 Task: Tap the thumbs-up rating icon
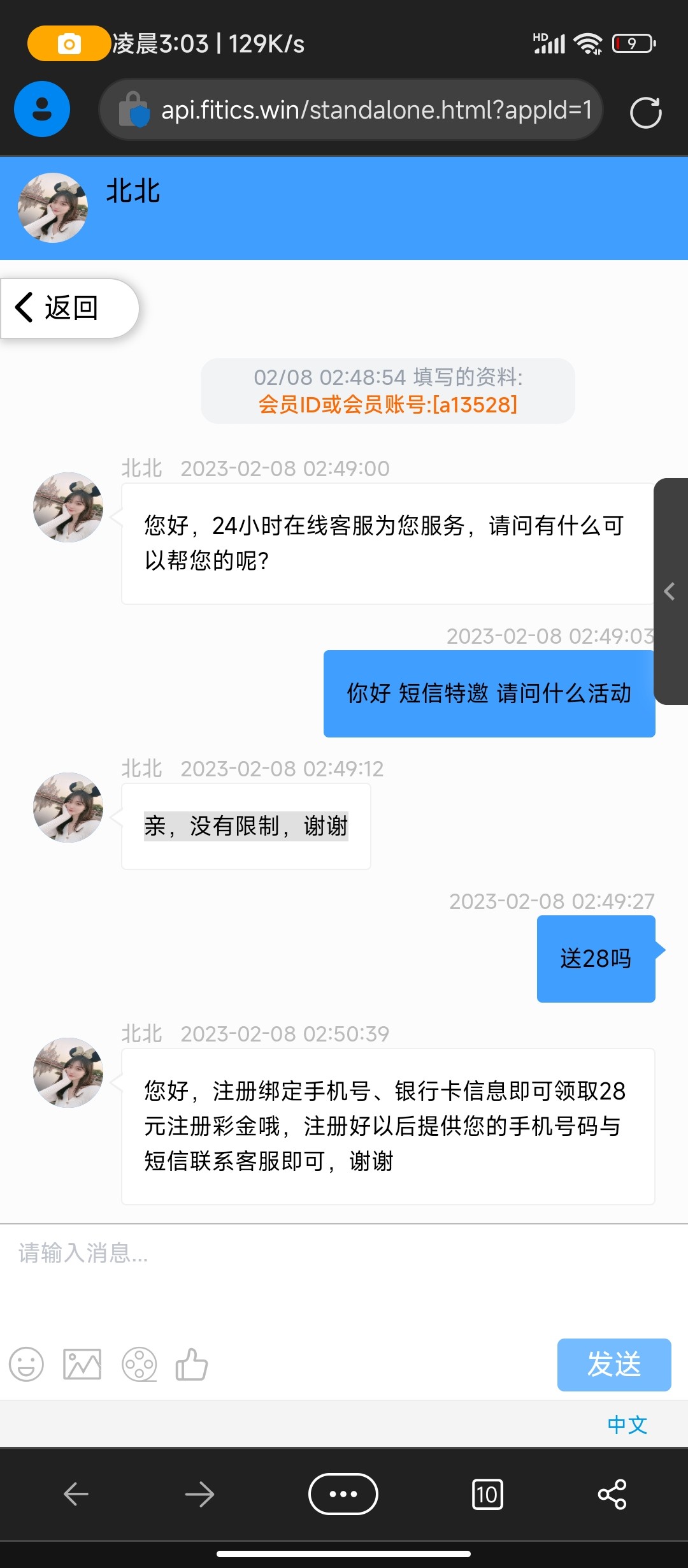[192, 1364]
